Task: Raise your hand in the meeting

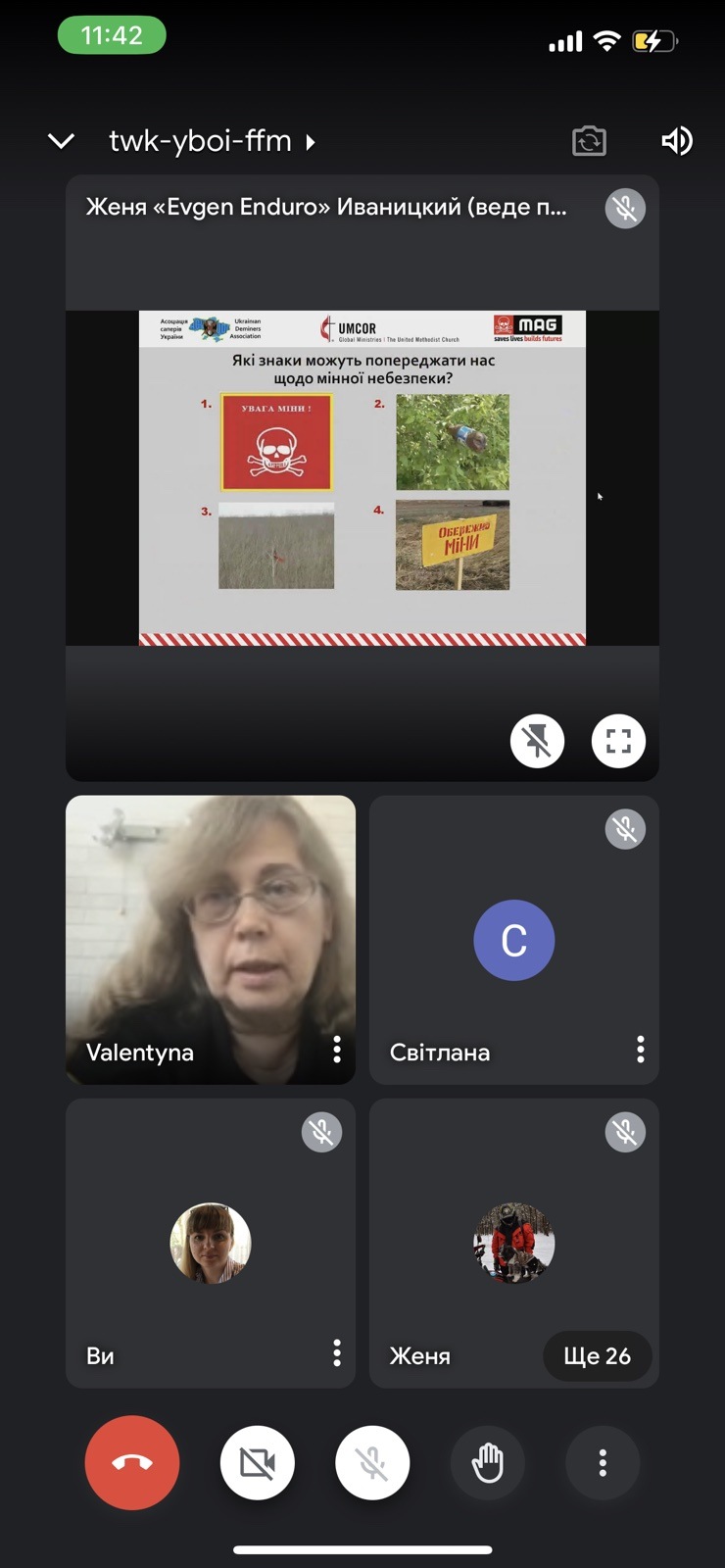Action: (x=488, y=1463)
